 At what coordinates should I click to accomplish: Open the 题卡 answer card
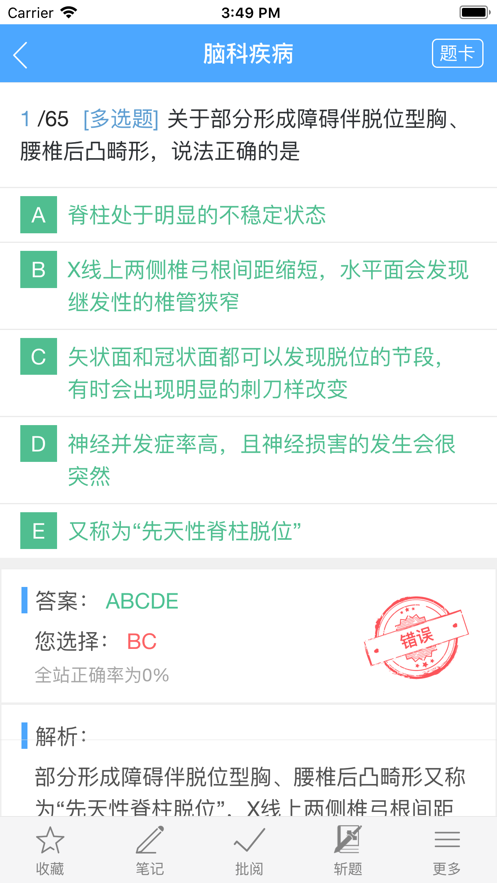pos(457,53)
